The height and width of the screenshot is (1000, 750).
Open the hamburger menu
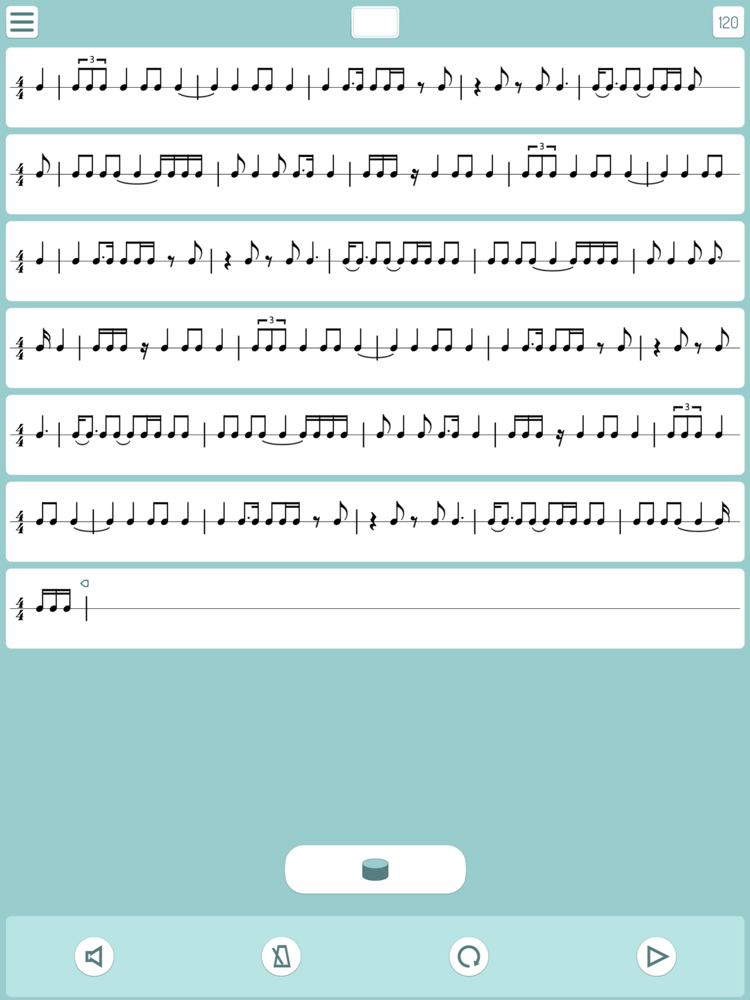tap(22, 22)
